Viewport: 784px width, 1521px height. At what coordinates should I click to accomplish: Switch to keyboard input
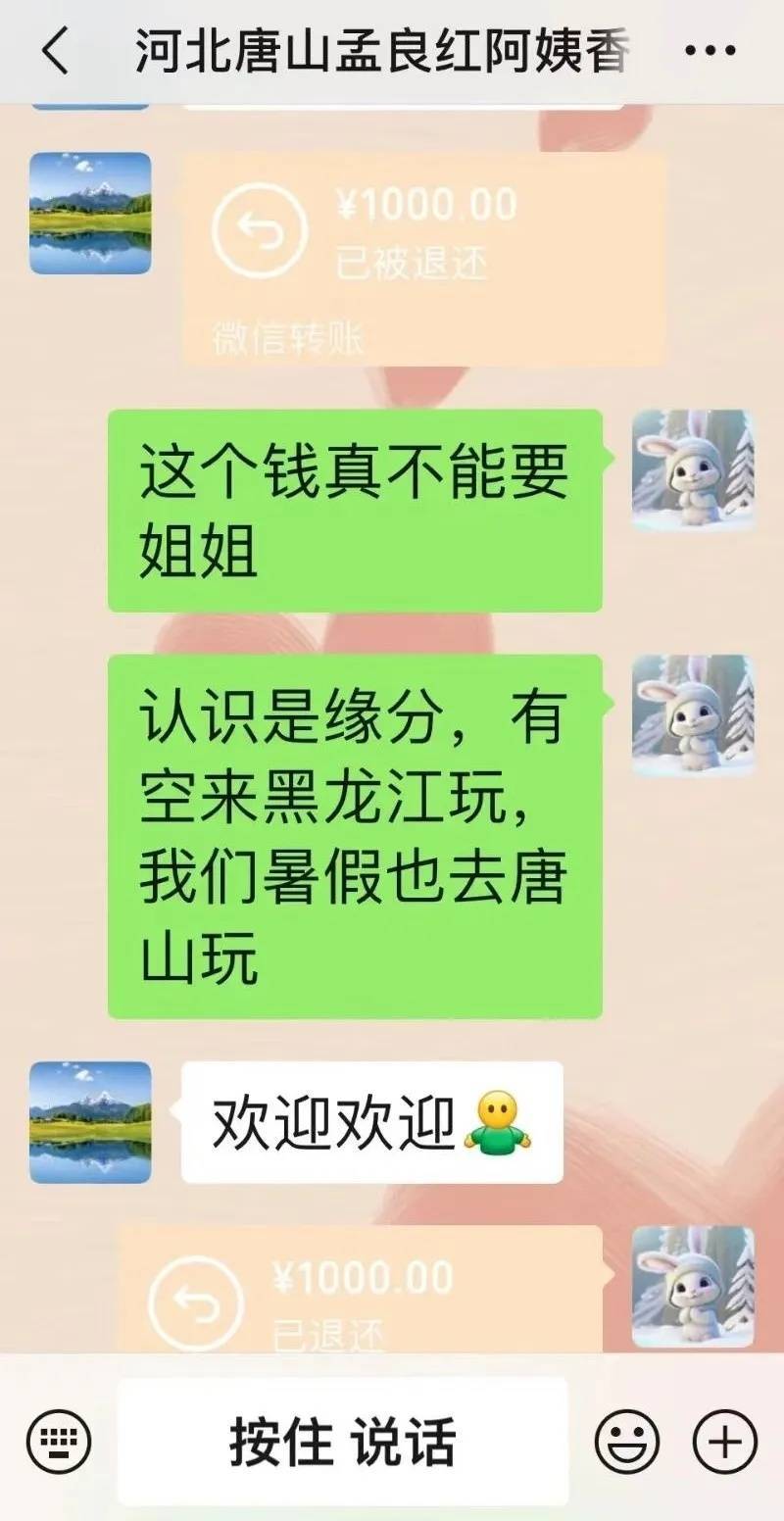point(59,1442)
